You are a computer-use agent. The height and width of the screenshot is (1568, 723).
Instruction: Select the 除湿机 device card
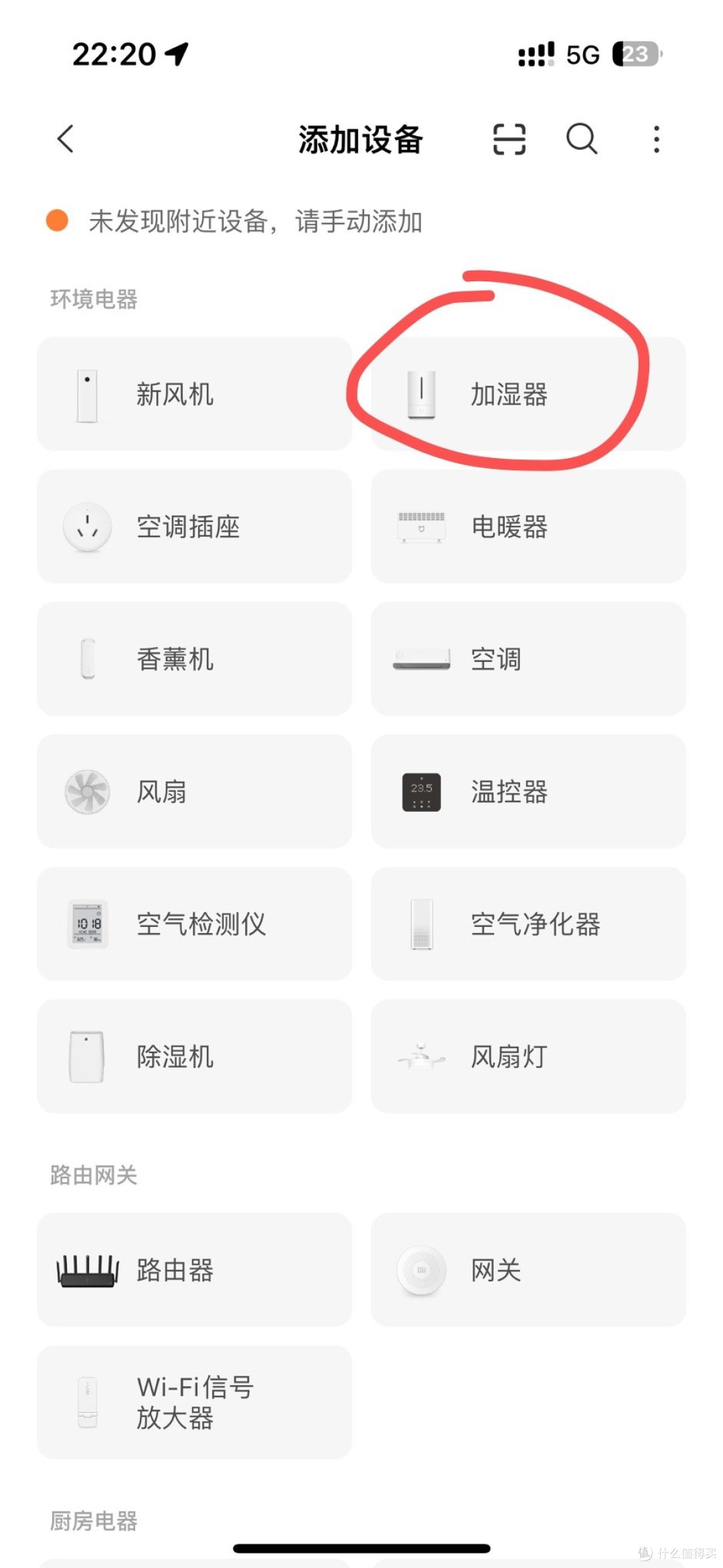(194, 1057)
